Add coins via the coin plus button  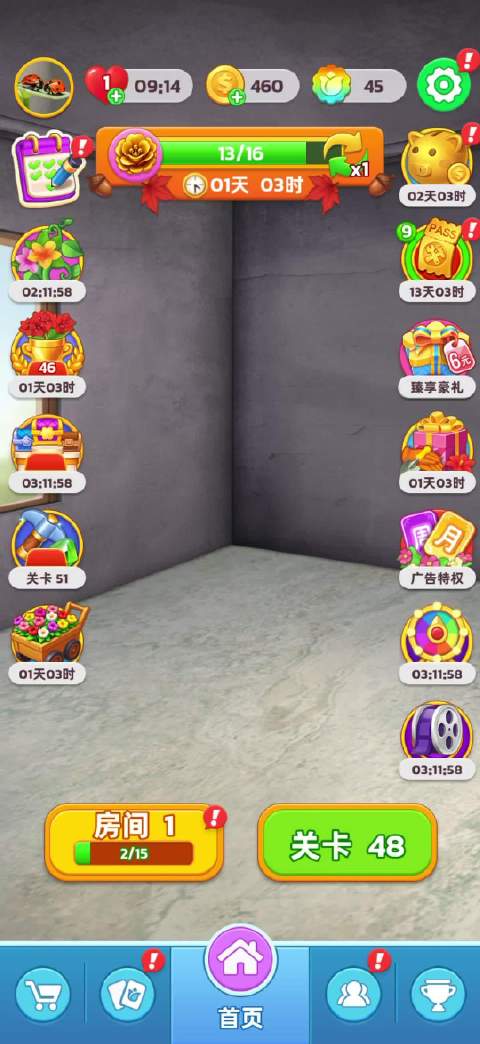pos(237,97)
